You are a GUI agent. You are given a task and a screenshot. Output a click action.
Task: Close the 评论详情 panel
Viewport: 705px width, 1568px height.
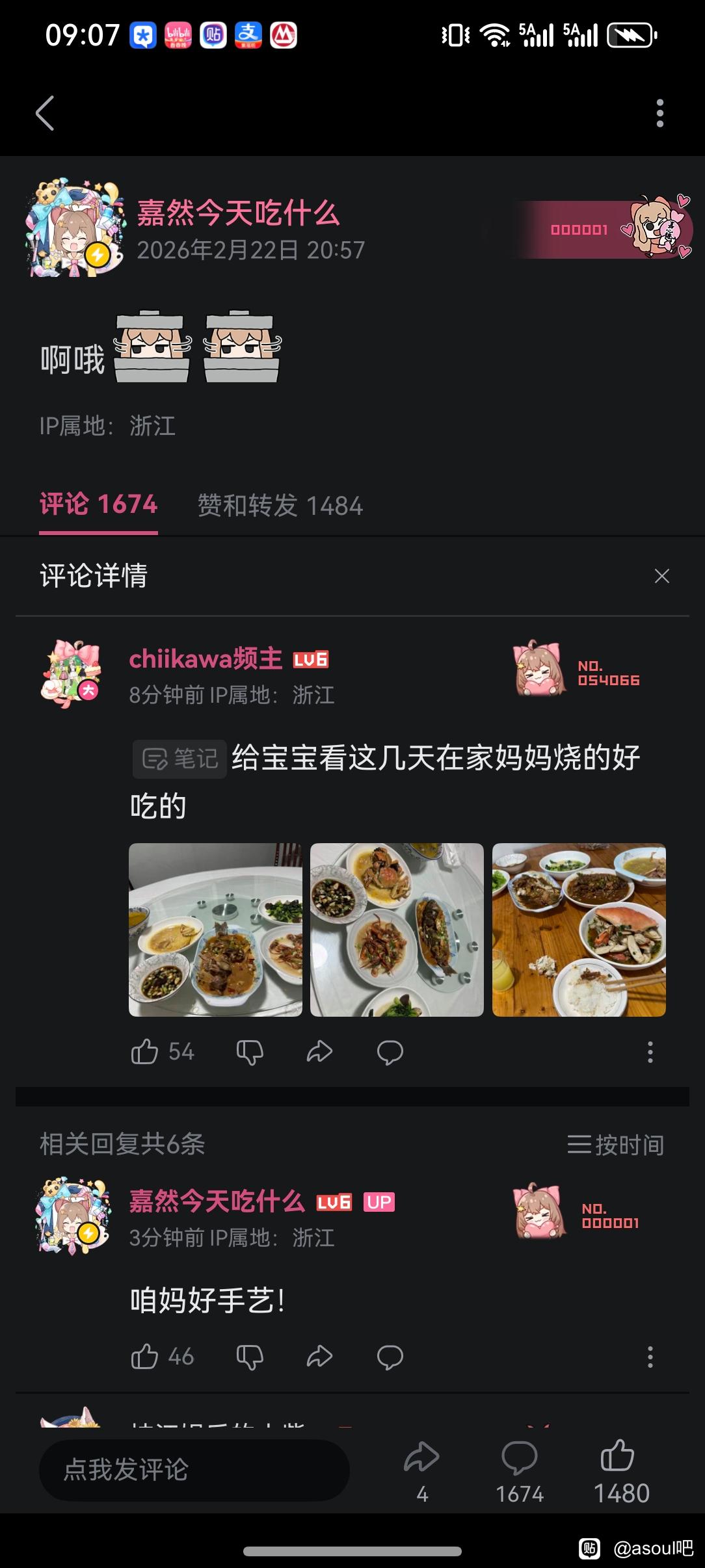[x=661, y=576]
